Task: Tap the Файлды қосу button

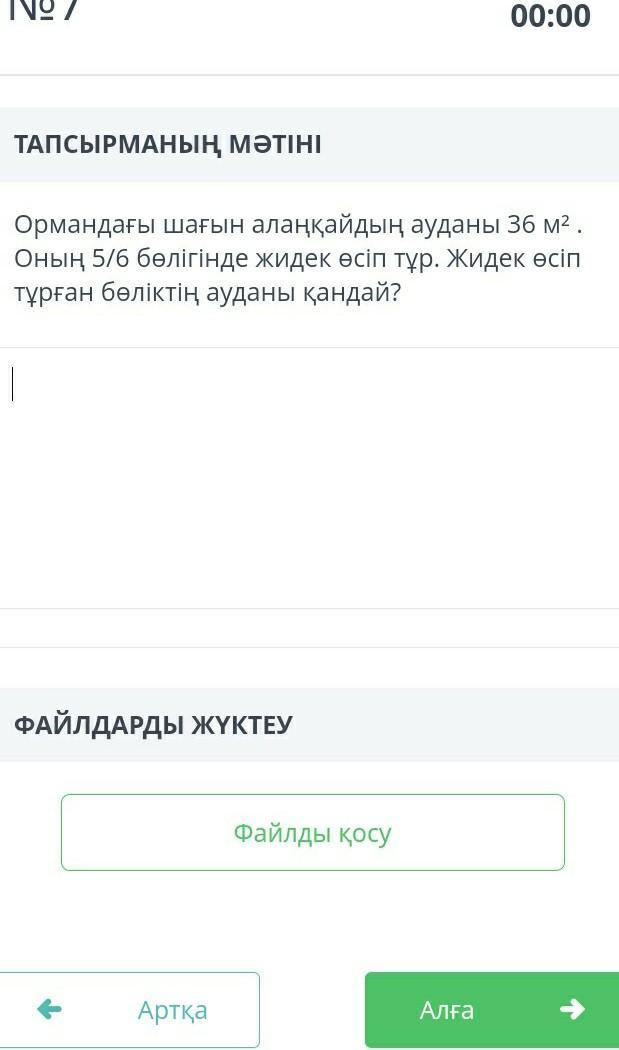Action: (x=313, y=832)
